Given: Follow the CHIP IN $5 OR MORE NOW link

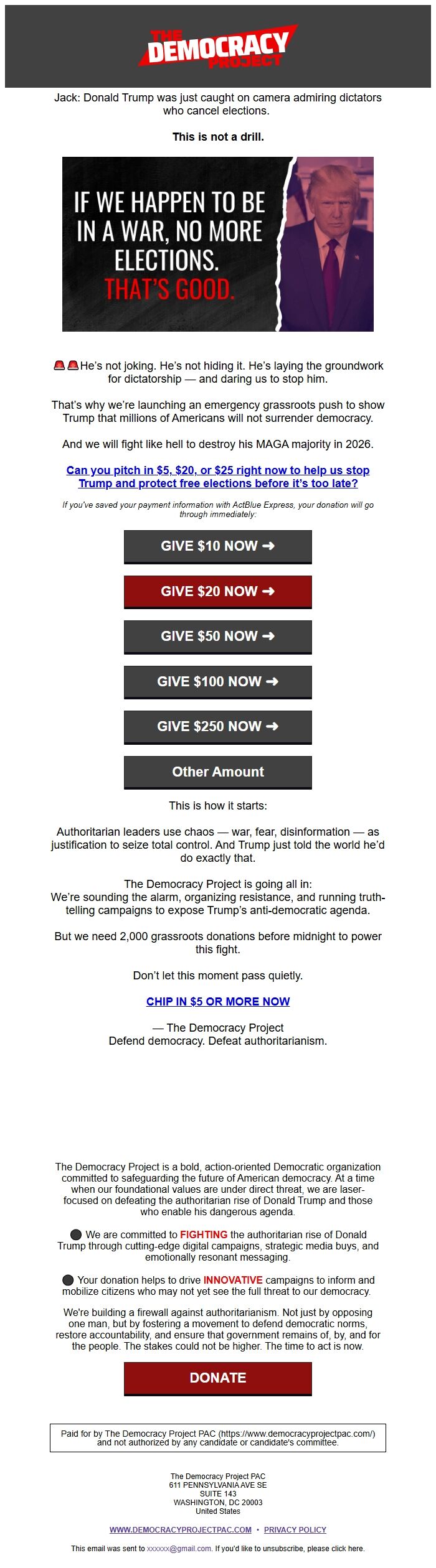Looking at the screenshot, I should 217,1002.
